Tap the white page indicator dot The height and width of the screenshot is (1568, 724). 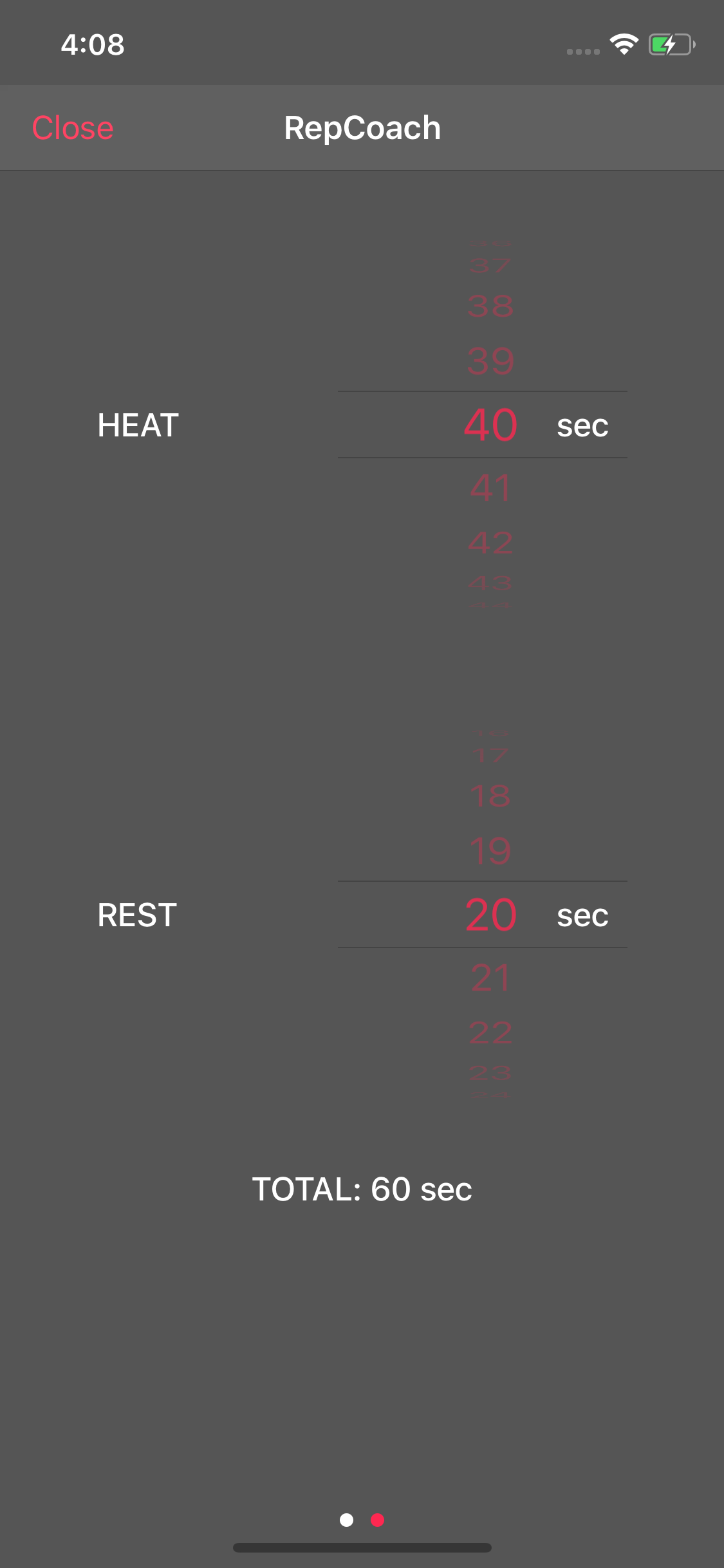[346, 1520]
